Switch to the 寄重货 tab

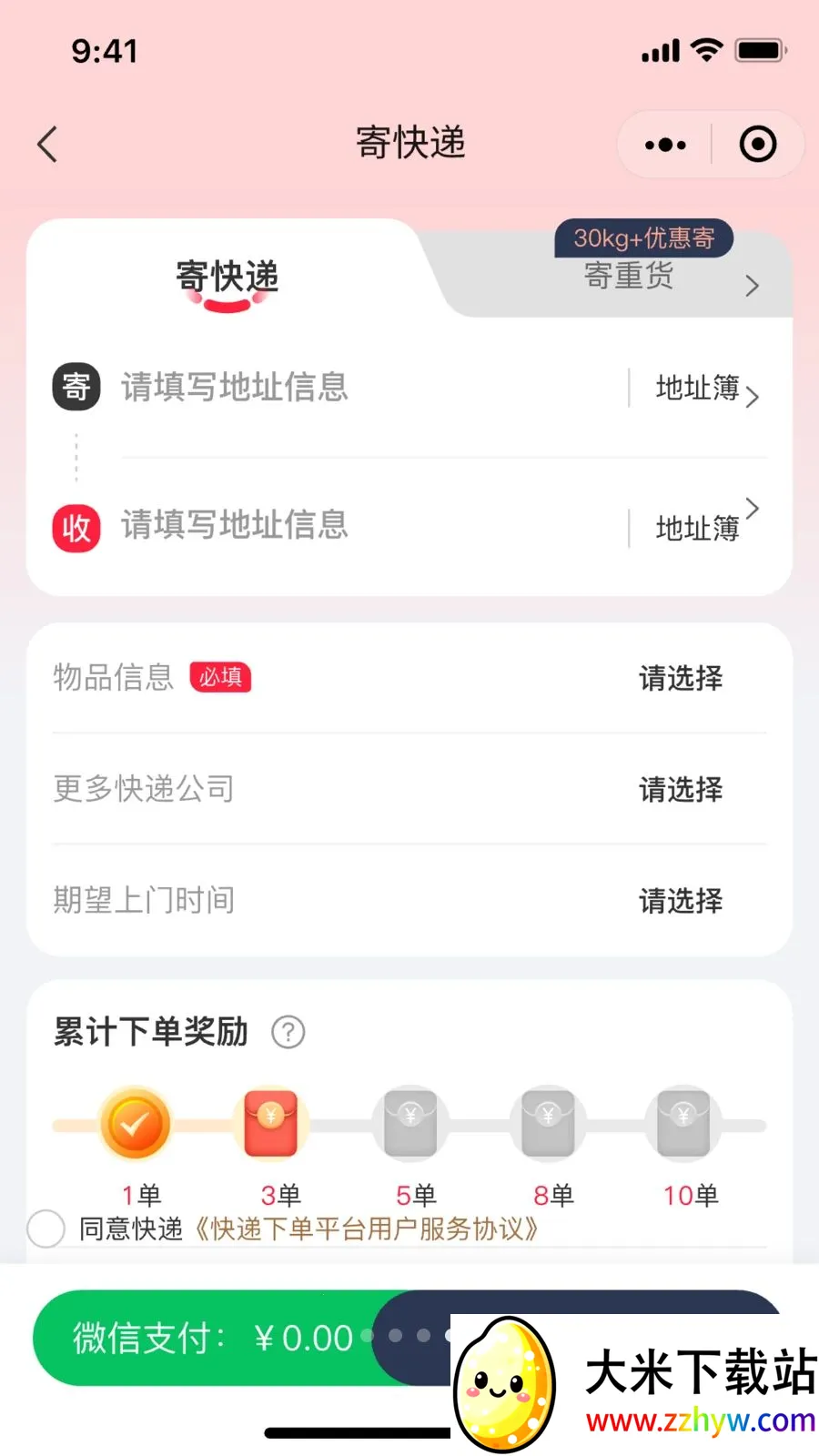[630, 275]
